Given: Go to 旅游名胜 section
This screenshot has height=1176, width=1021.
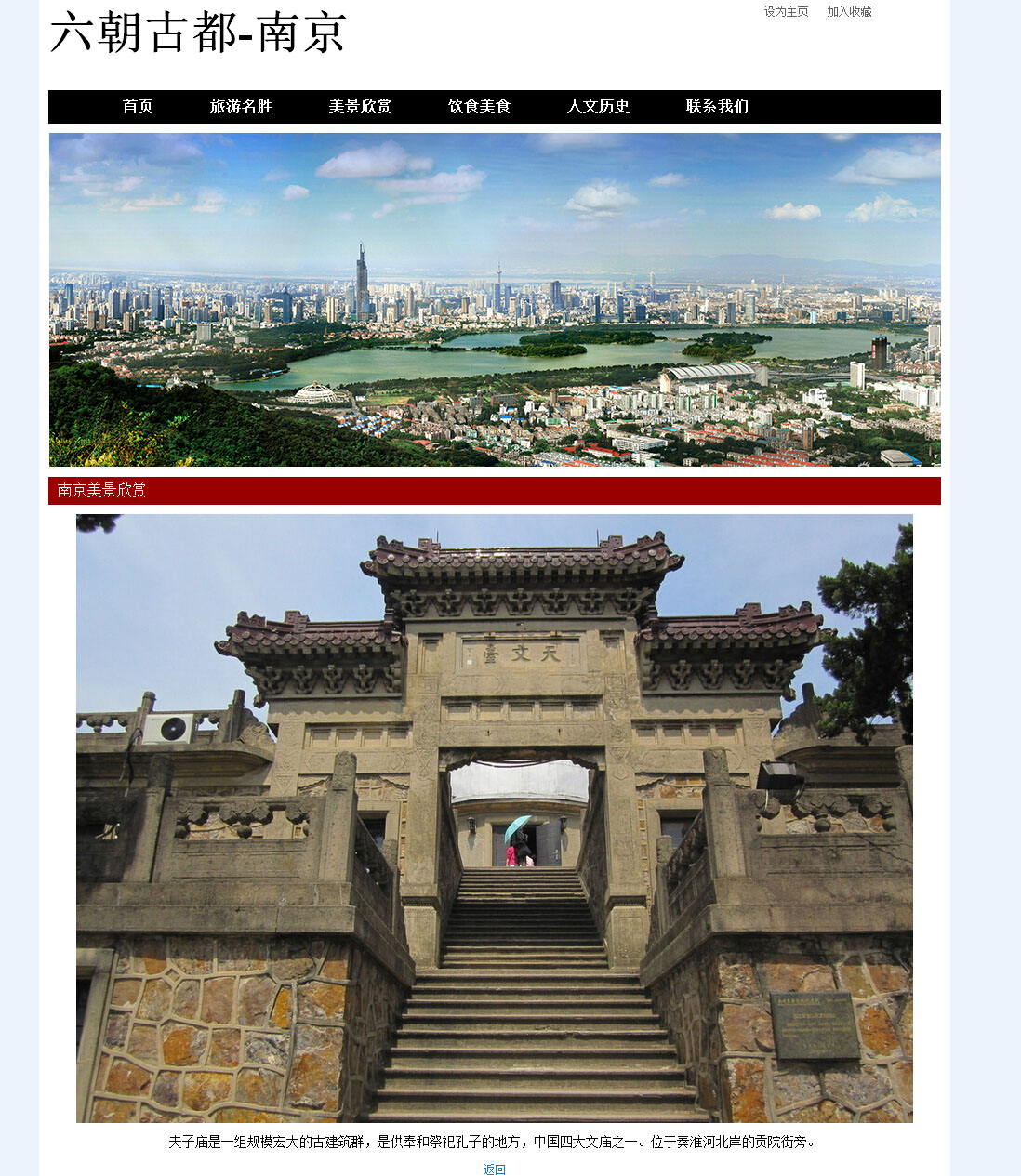Looking at the screenshot, I should coord(241,106).
